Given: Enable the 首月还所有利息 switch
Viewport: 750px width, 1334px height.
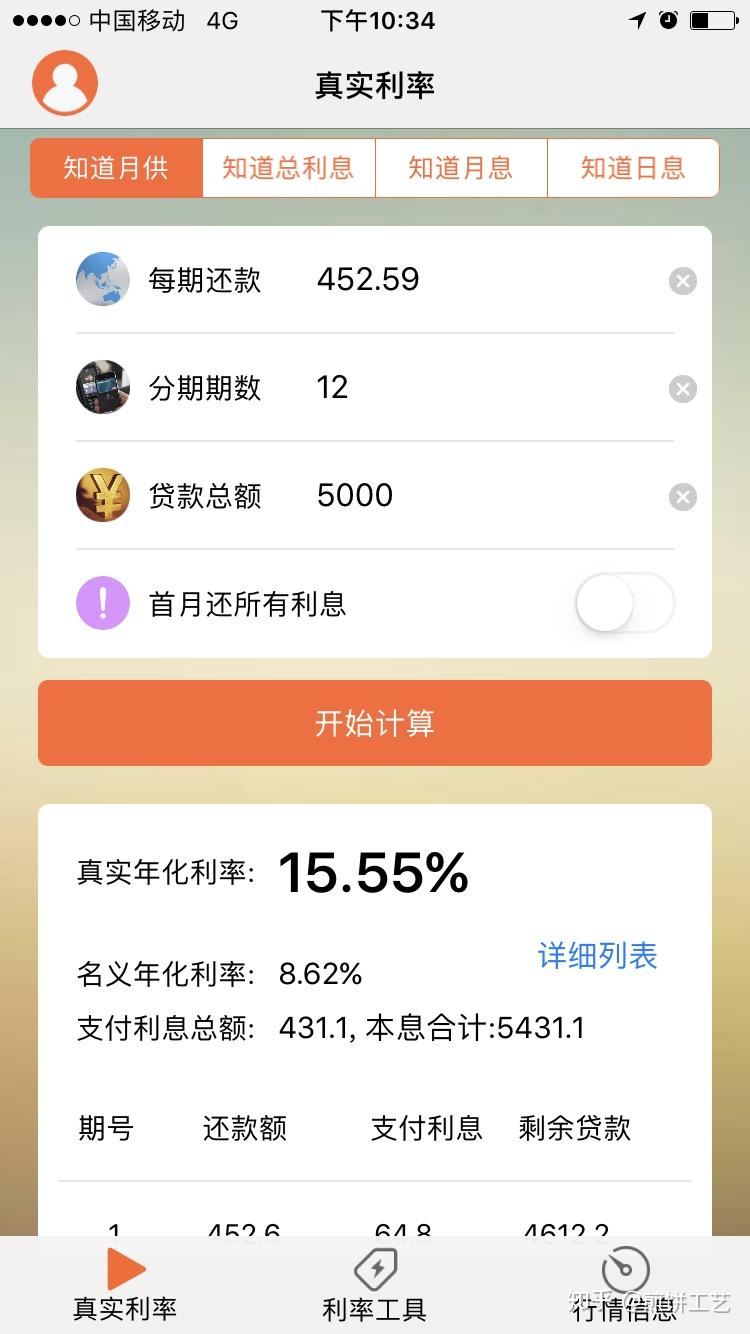Looking at the screenshot, I should (x=624, y=604).
